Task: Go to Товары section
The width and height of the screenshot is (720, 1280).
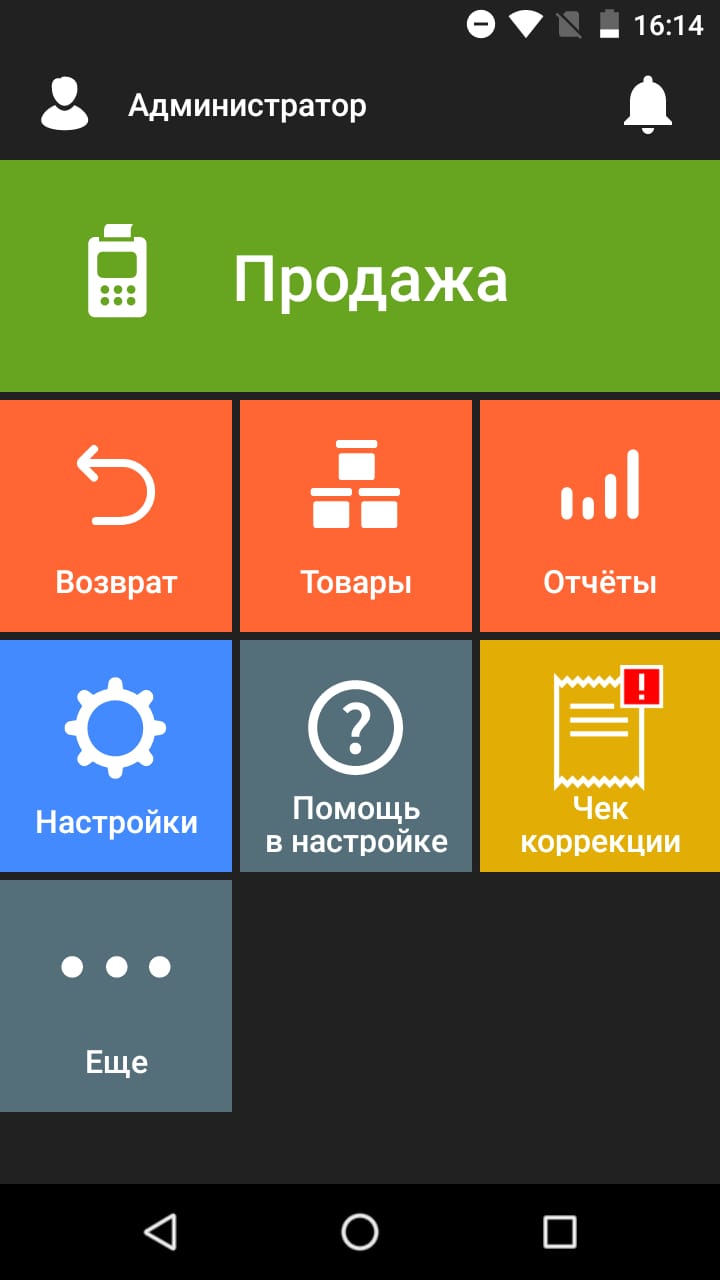Action: [355, 516]
